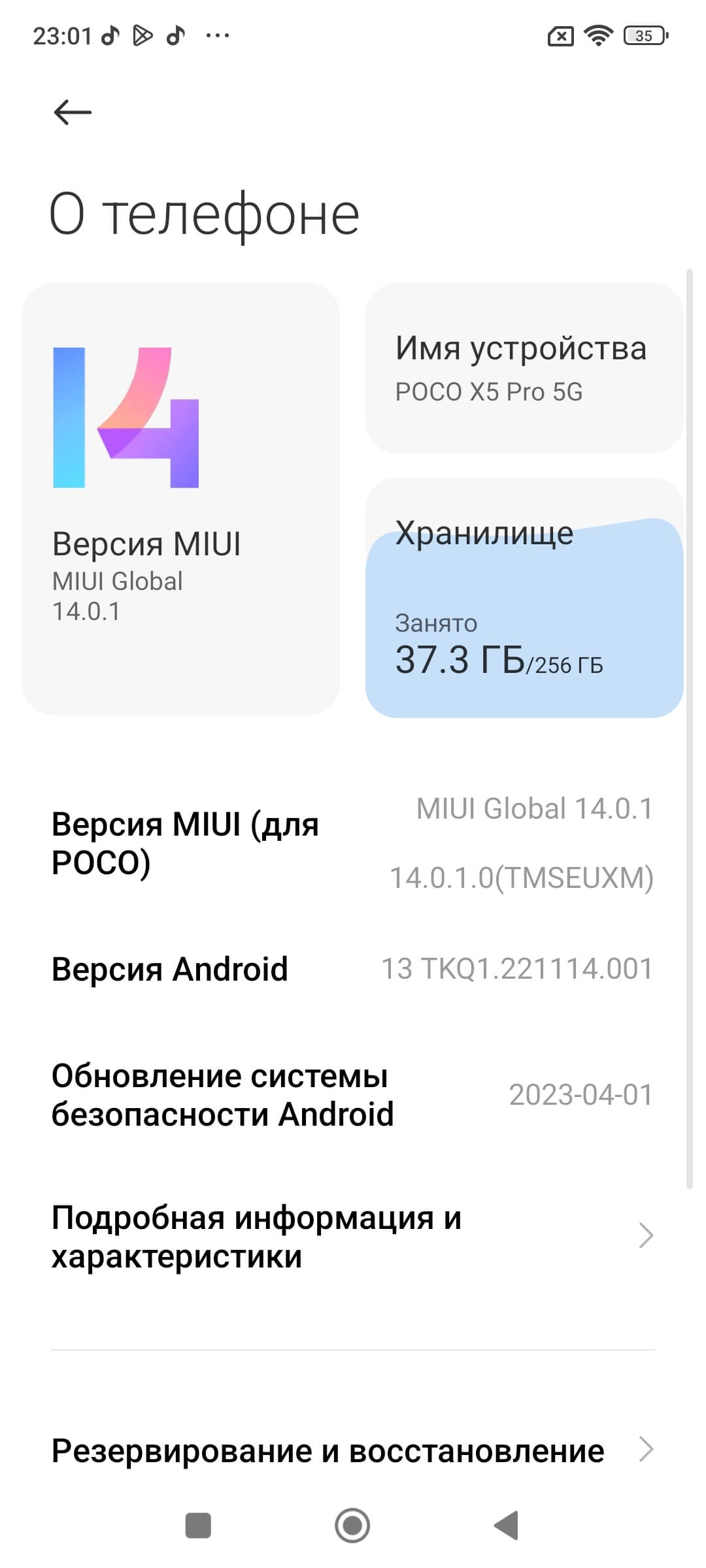Open the Имя устройства card
The height and width of the screenshot is (1568, 706).
tap(524, 368)
